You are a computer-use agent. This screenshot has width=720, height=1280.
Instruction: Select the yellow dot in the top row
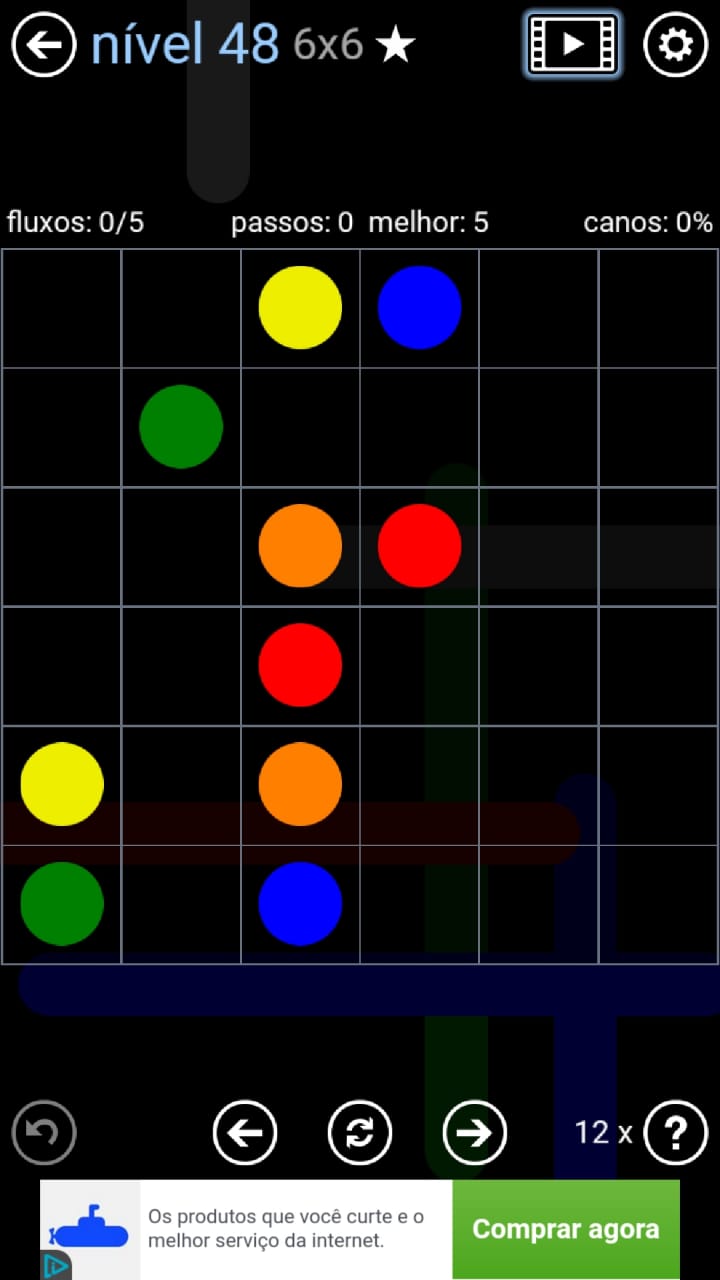click(300, 307)
